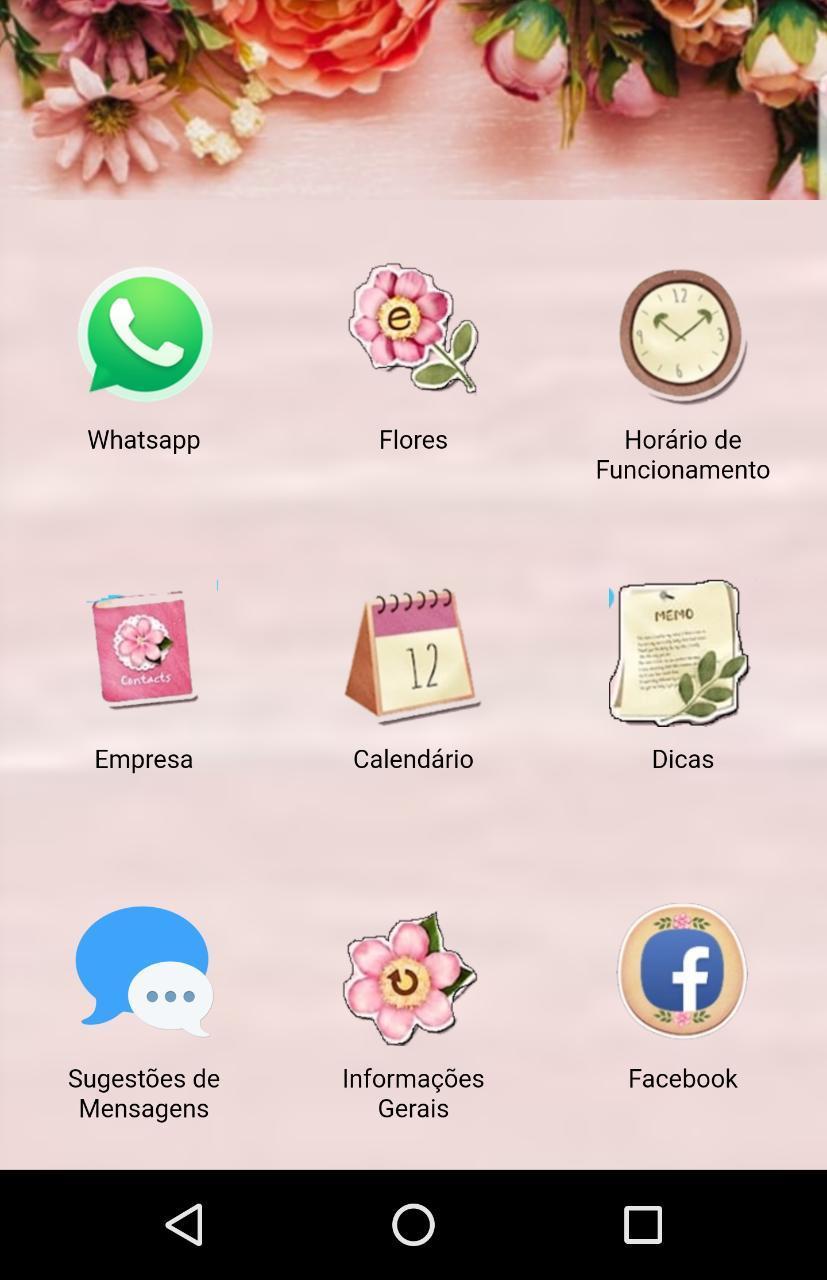Select the Sugestões de Mensagens label
This screenshot has width=827, height=1280.
[143, 1093]
